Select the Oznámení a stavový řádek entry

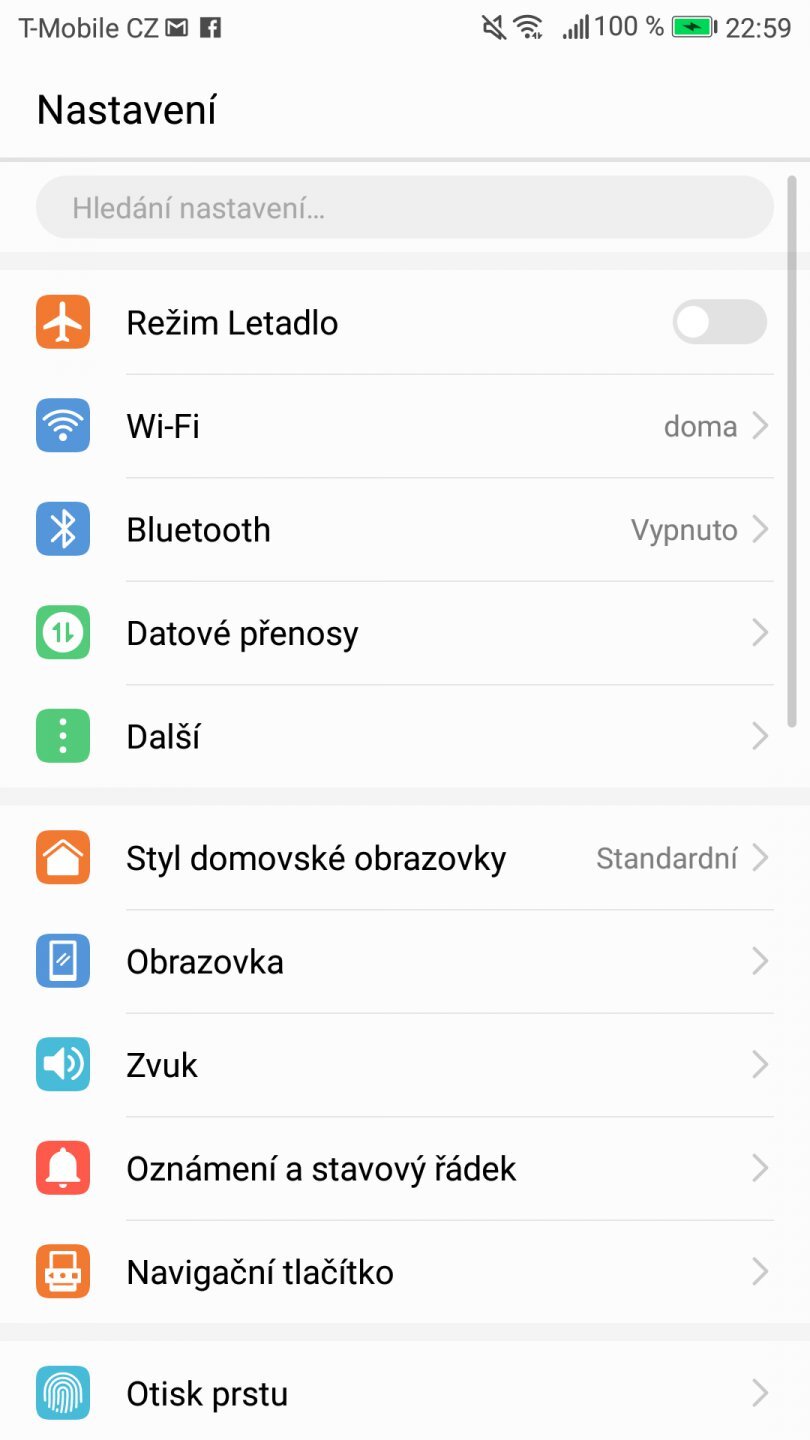pyautogui.click(x=400, y=1168)
